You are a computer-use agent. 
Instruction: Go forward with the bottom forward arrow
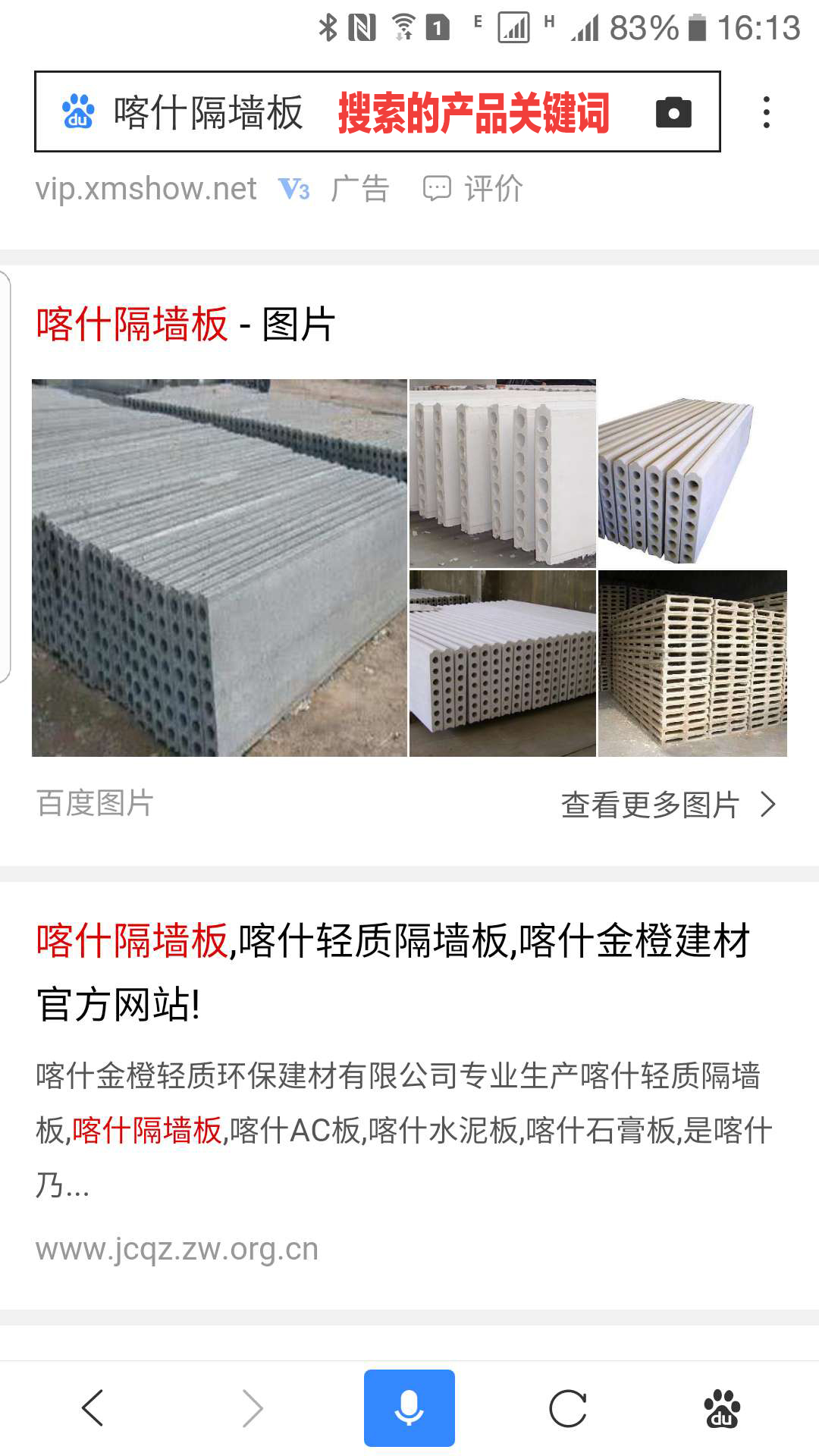tap(252, 1408)
